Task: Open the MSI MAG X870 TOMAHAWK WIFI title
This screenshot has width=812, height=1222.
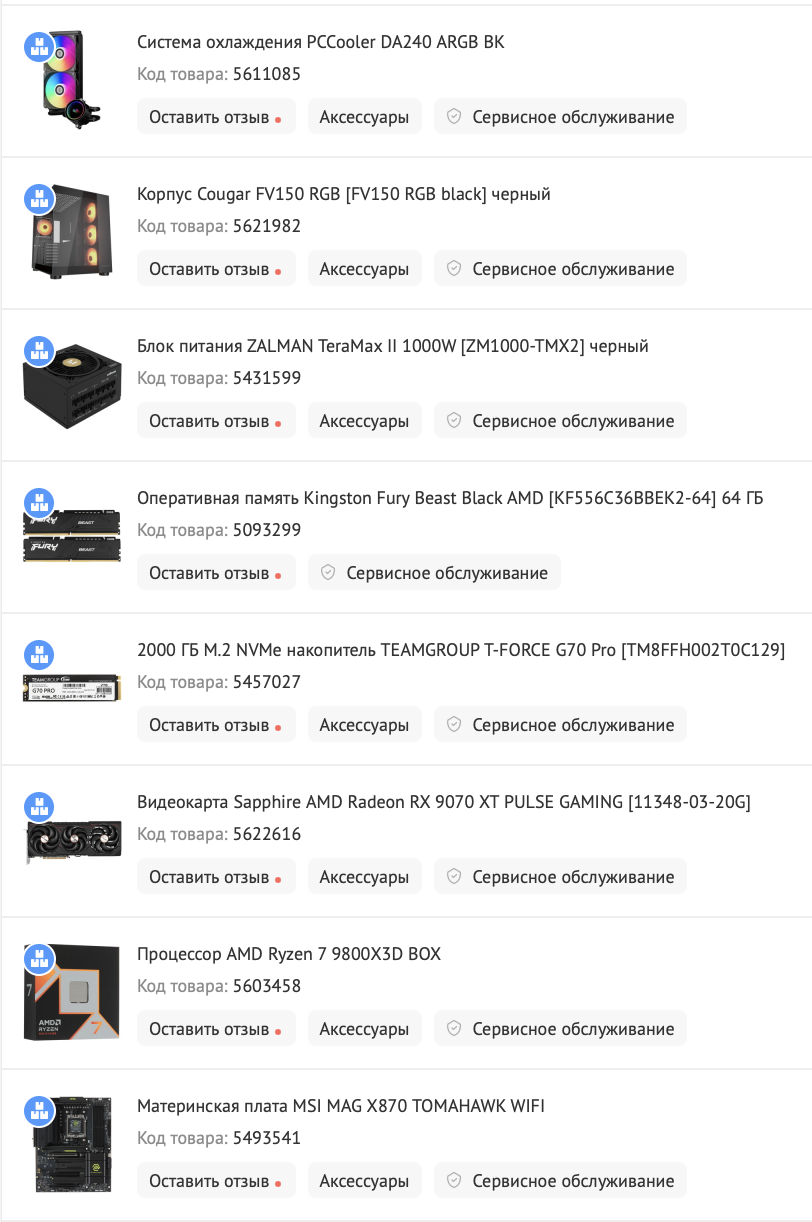Action: pos(341,1106)
